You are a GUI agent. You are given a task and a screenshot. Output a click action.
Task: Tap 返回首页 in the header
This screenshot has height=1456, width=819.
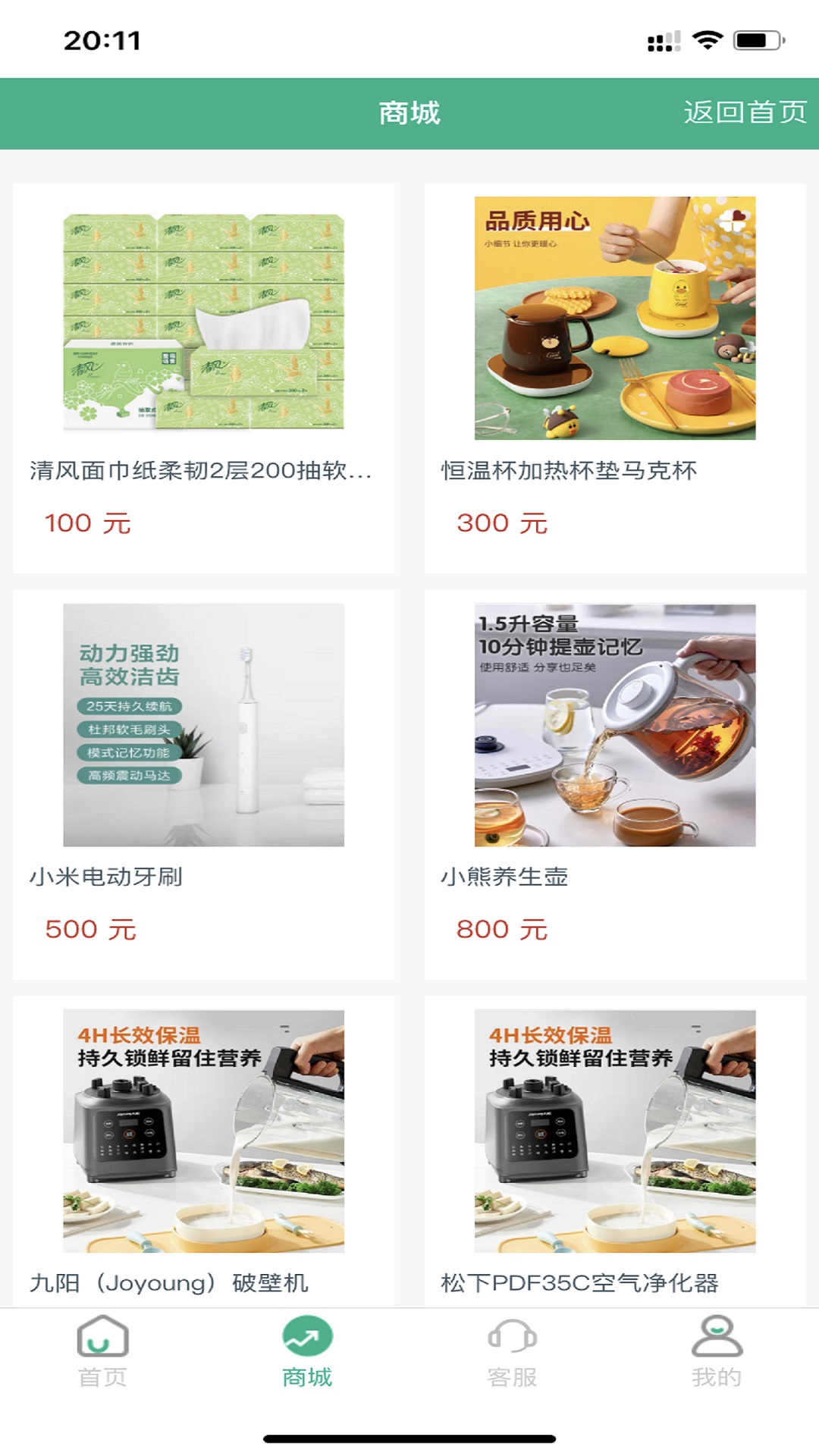click(x=745, y=113)
